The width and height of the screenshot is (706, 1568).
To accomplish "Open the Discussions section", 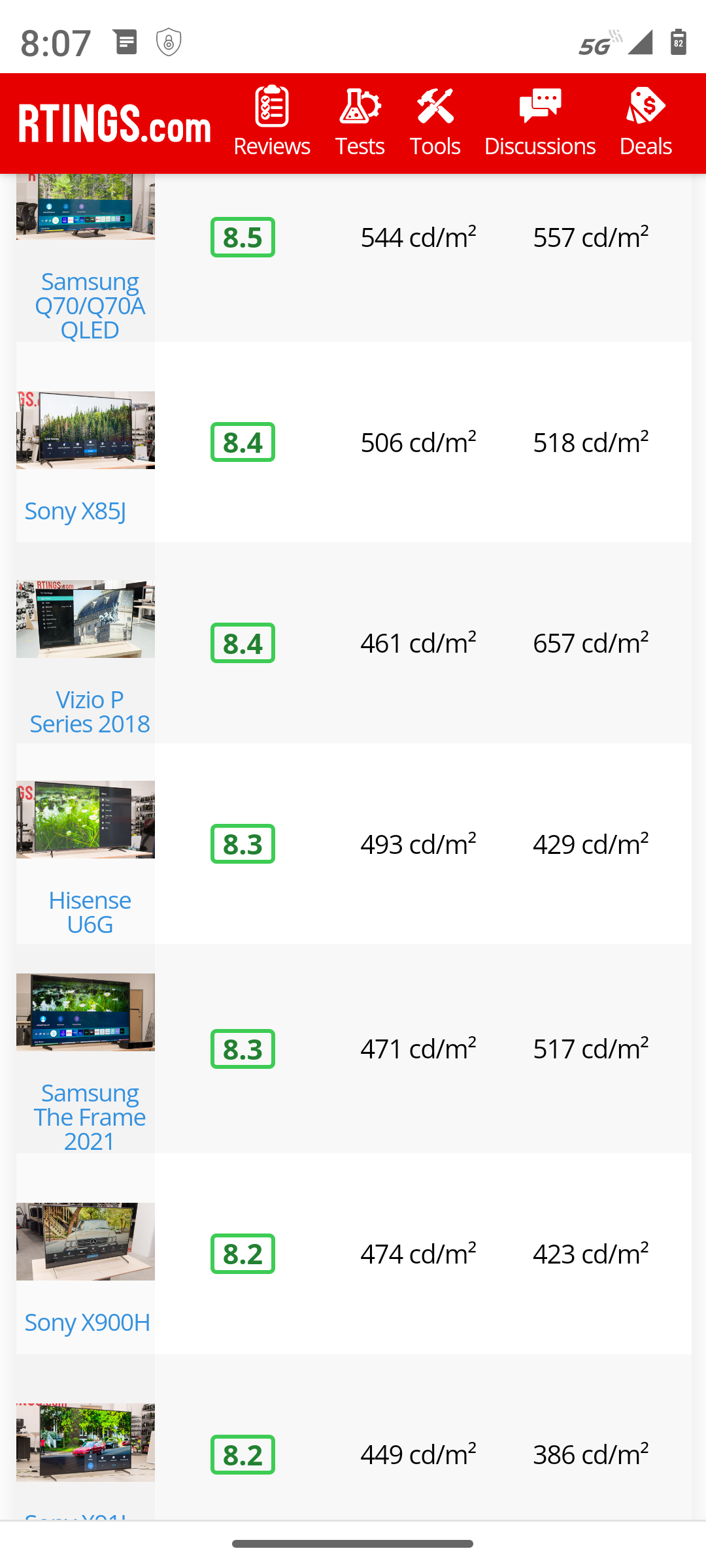I will pos(540,123).
